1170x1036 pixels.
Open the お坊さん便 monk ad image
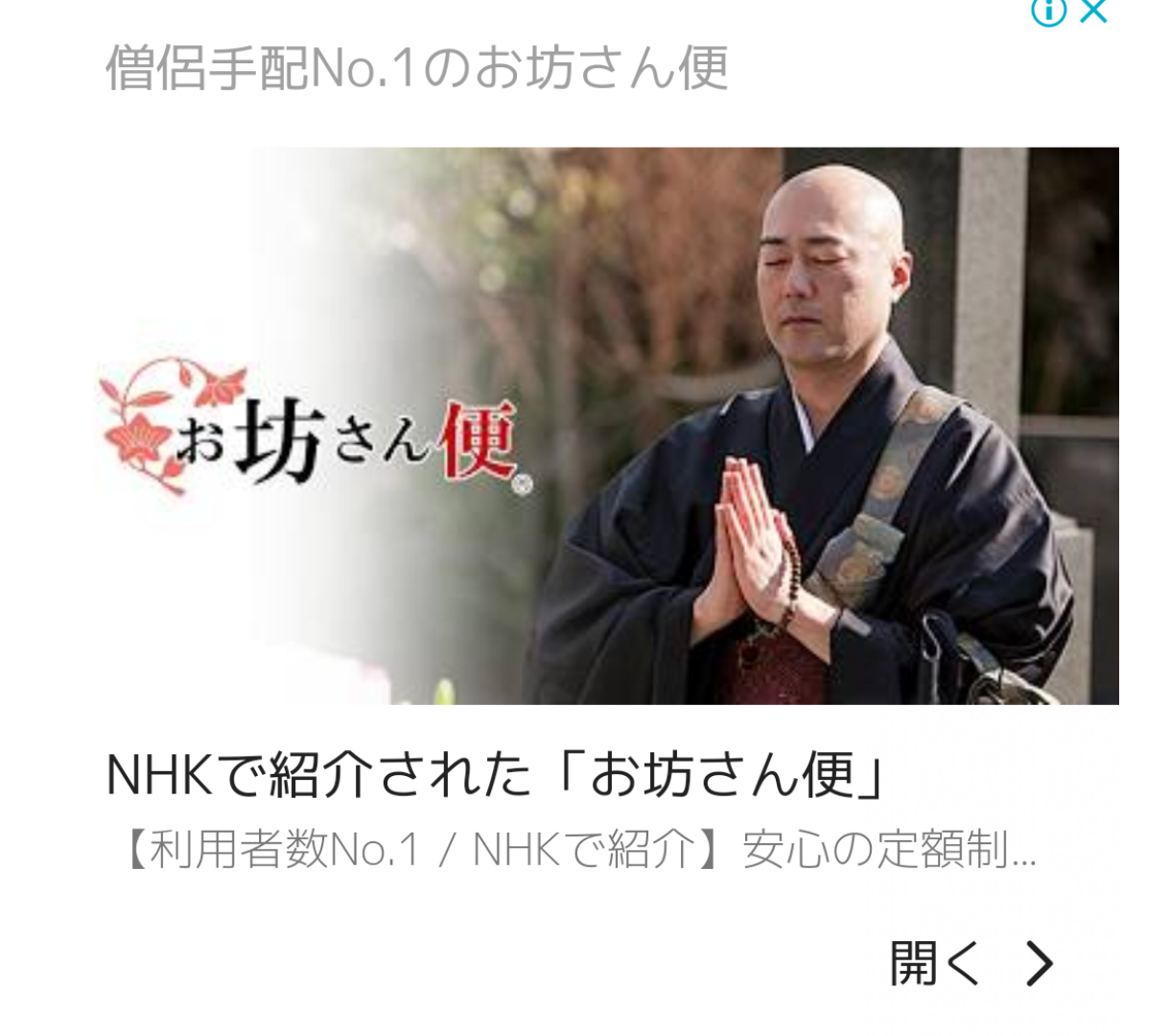607,425
